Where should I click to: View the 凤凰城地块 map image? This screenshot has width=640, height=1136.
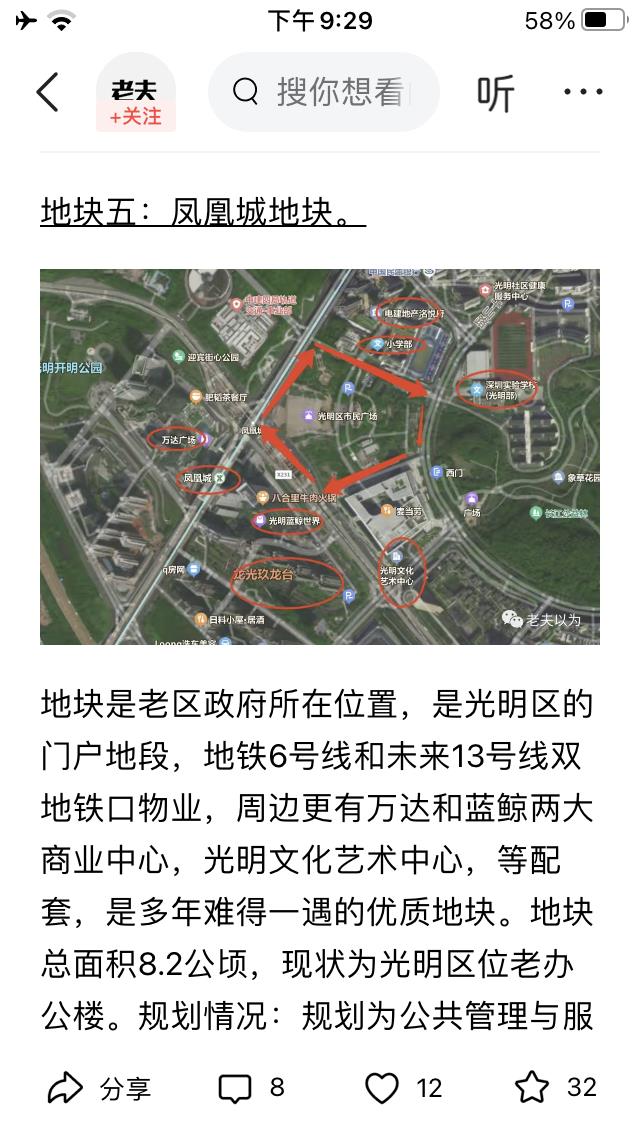pyautogui.click(x=320, y=456)
